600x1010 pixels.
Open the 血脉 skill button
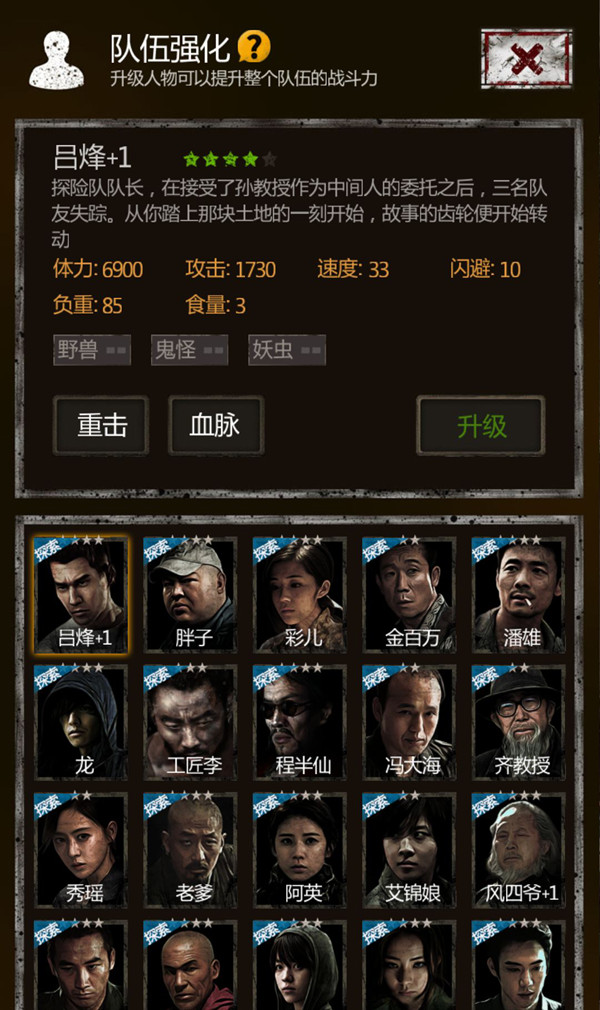coord(215,425)
